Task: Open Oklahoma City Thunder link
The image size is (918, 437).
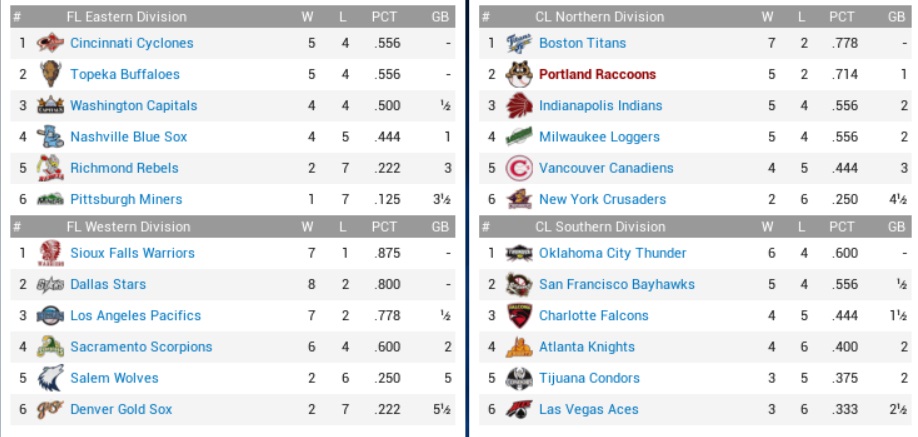Action: [x=612, y=253]
